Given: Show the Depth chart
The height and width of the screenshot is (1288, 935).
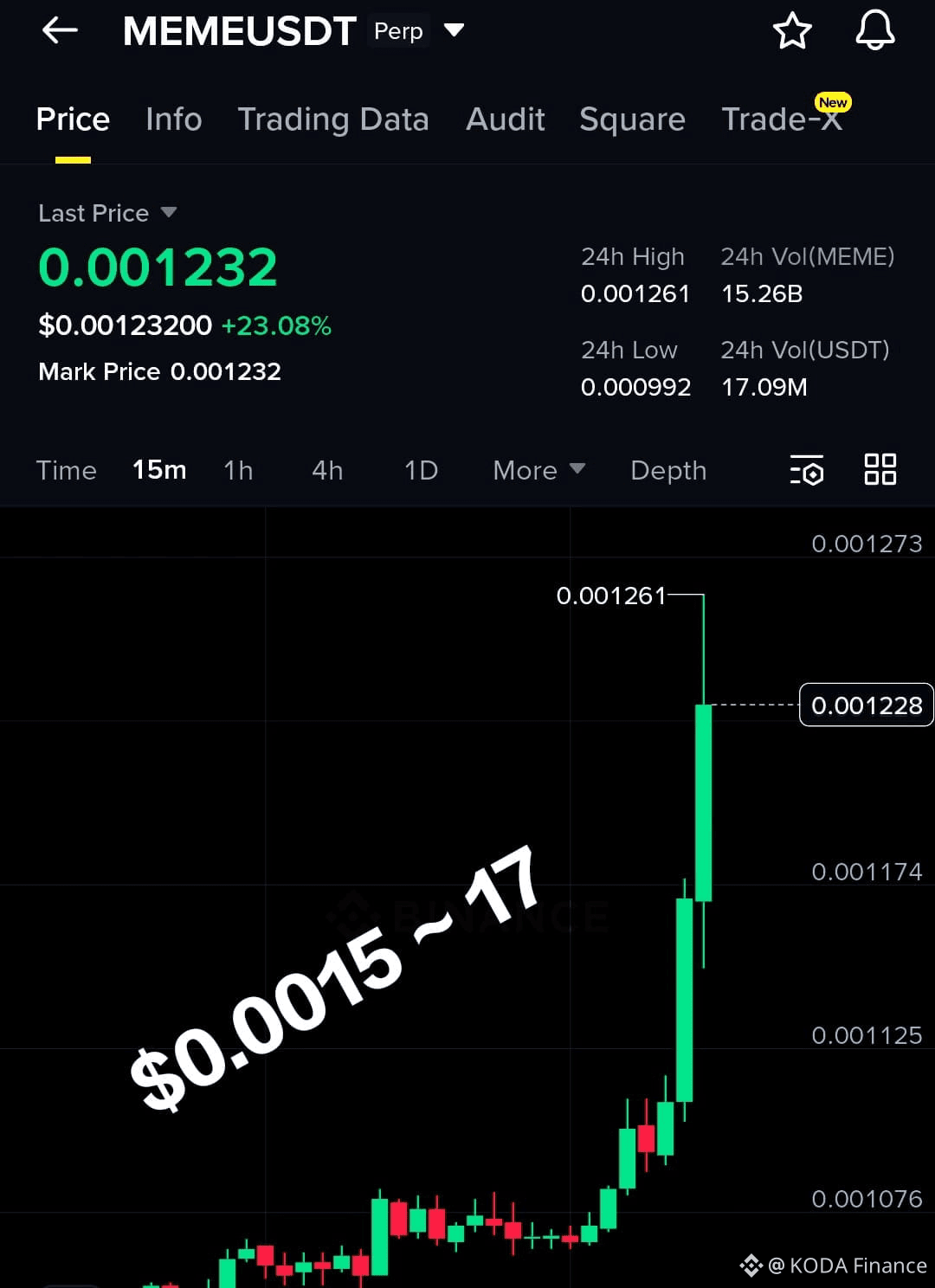Looking at the screenshot, I should 668,470.
